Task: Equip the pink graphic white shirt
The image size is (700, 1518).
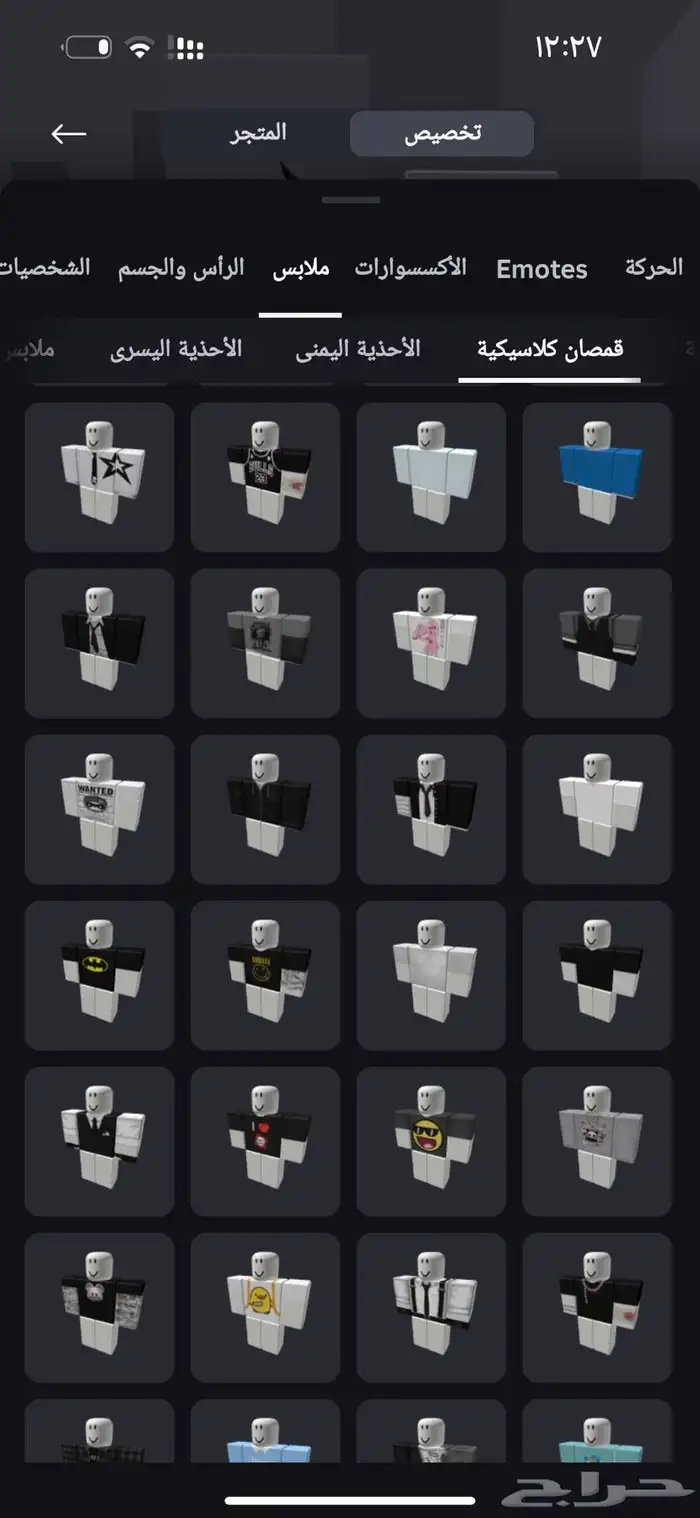Action: point(431,643)
